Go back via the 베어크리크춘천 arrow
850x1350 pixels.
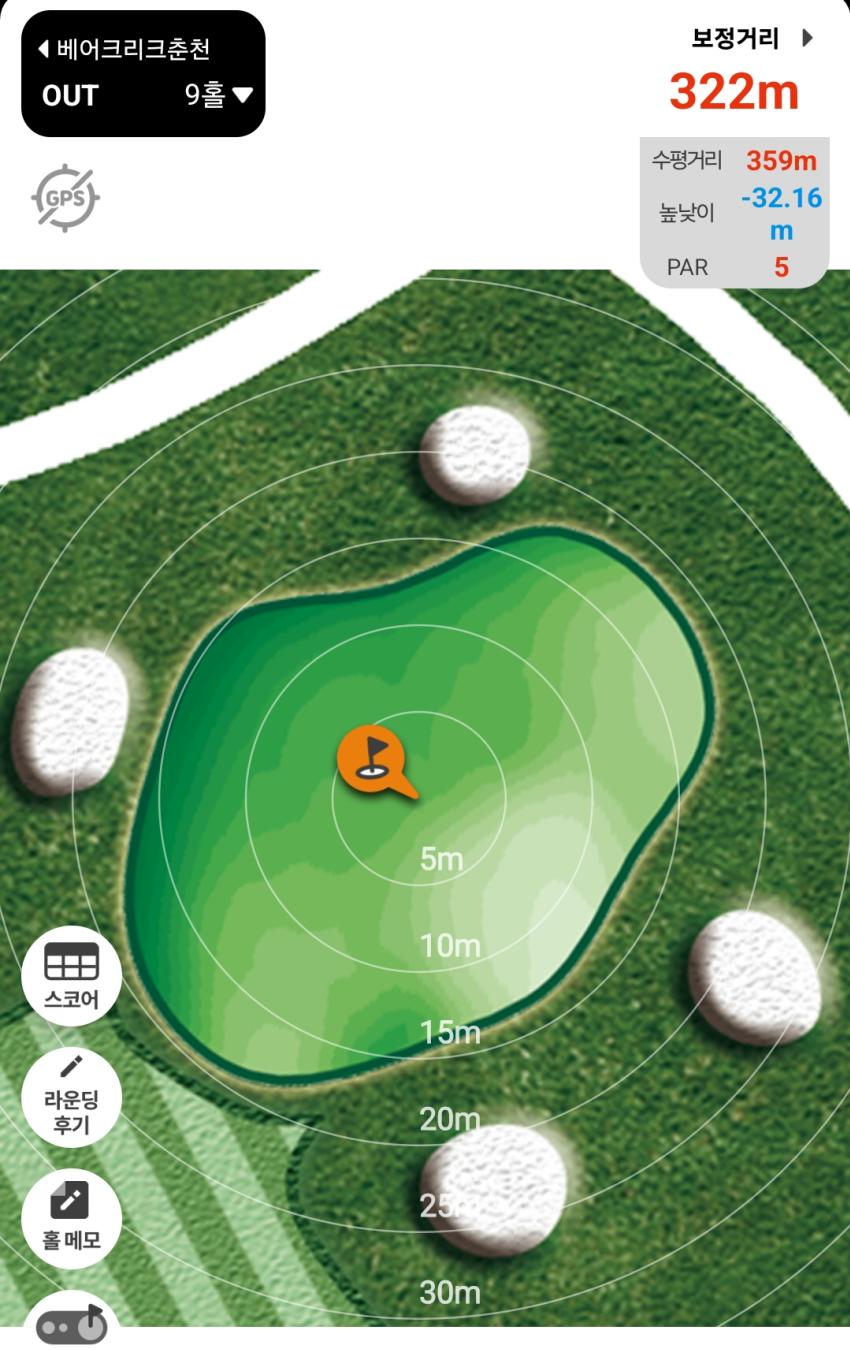coord(45,48)
